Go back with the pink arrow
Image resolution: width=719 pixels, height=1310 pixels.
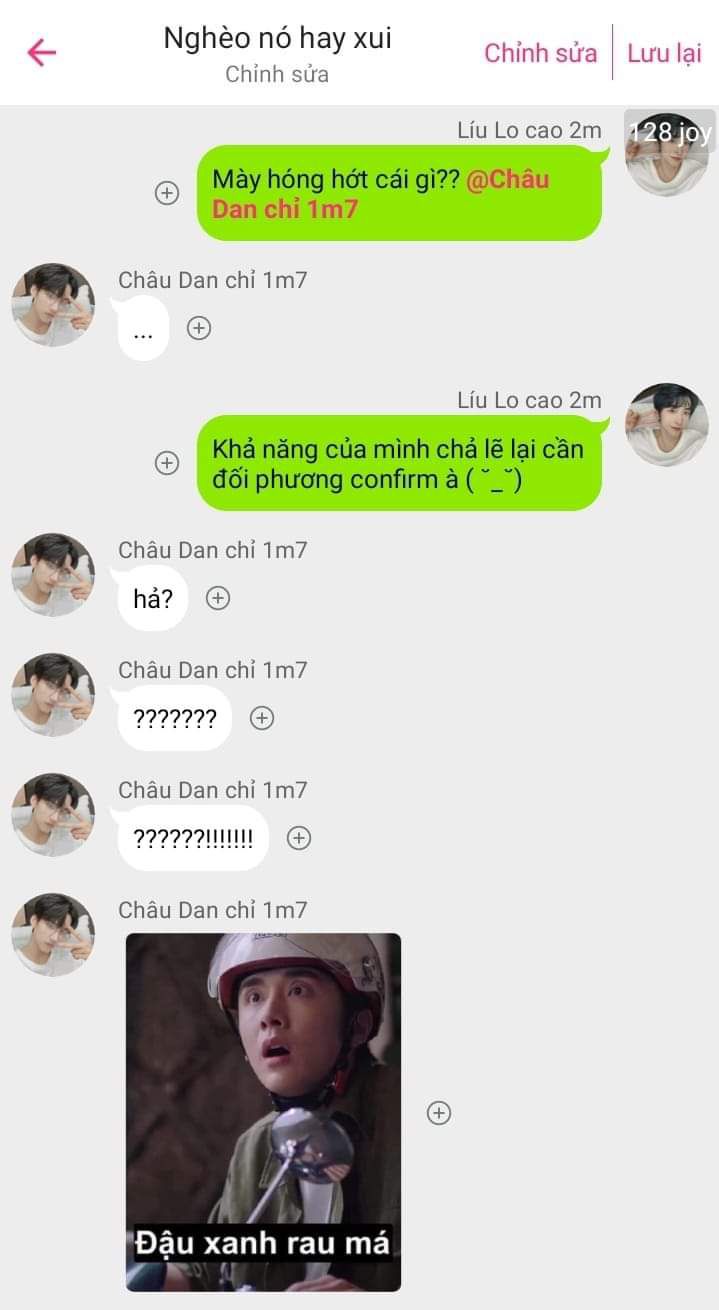tap(42, 52)
